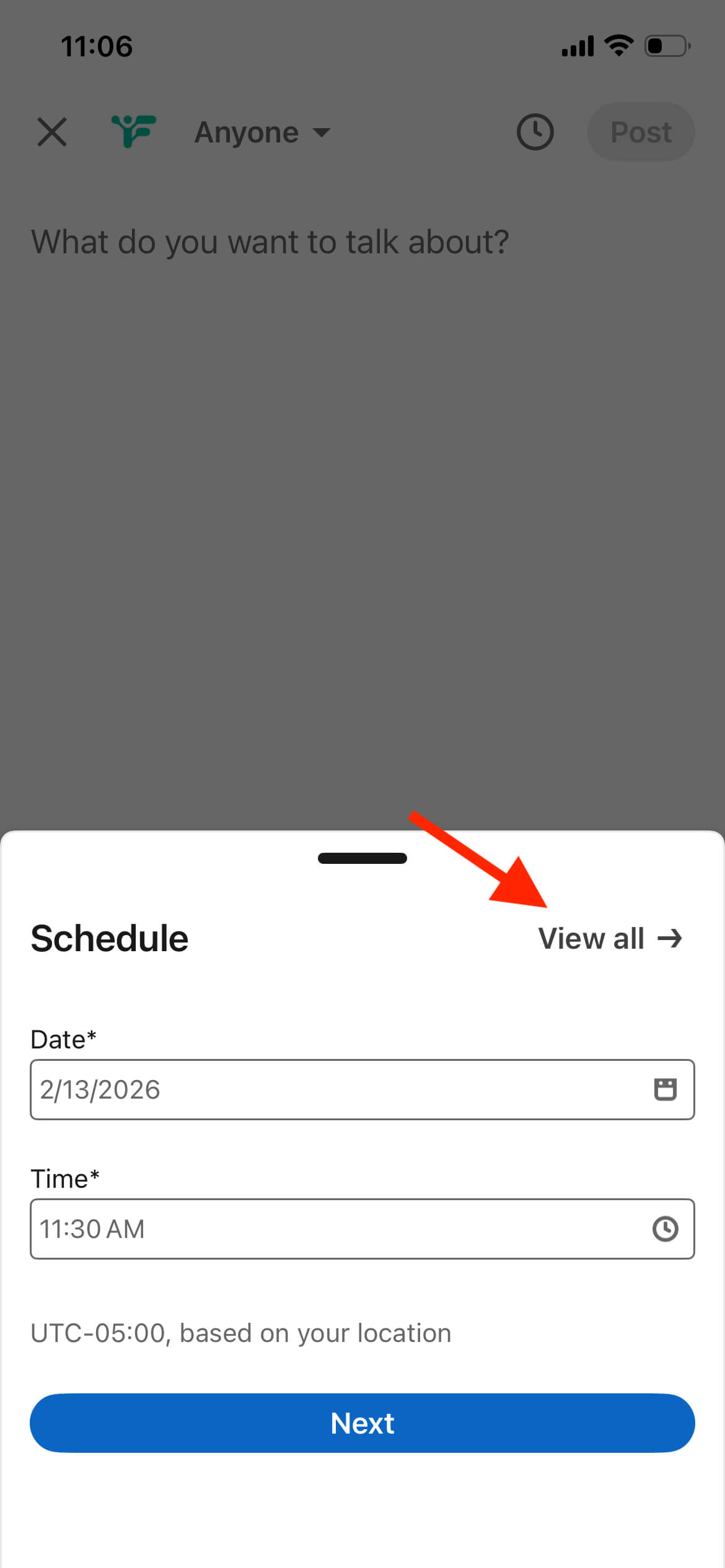Open the View all schedule link
Screen dimensions: 725x1568
click(591, 938)
